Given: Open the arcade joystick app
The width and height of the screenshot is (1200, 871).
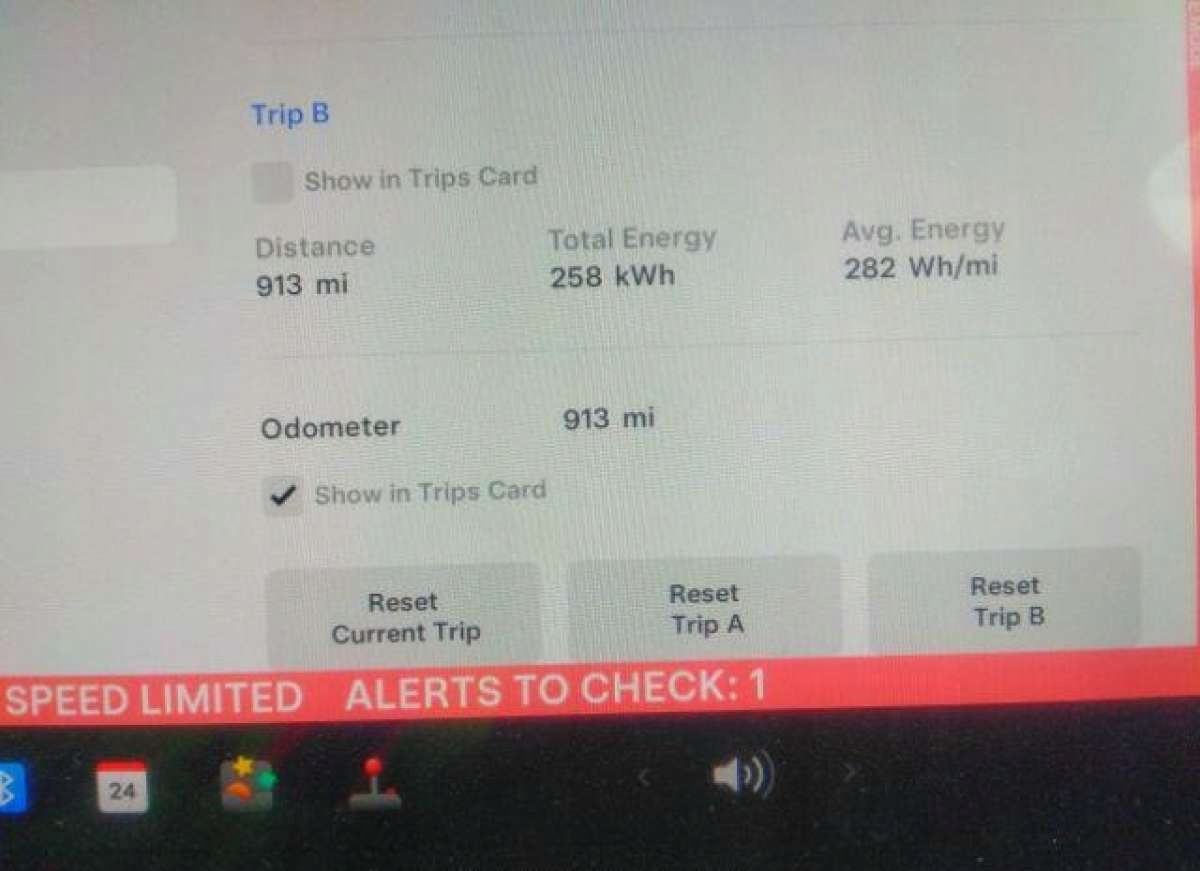Looking at the screenshot, I should 375,784.
